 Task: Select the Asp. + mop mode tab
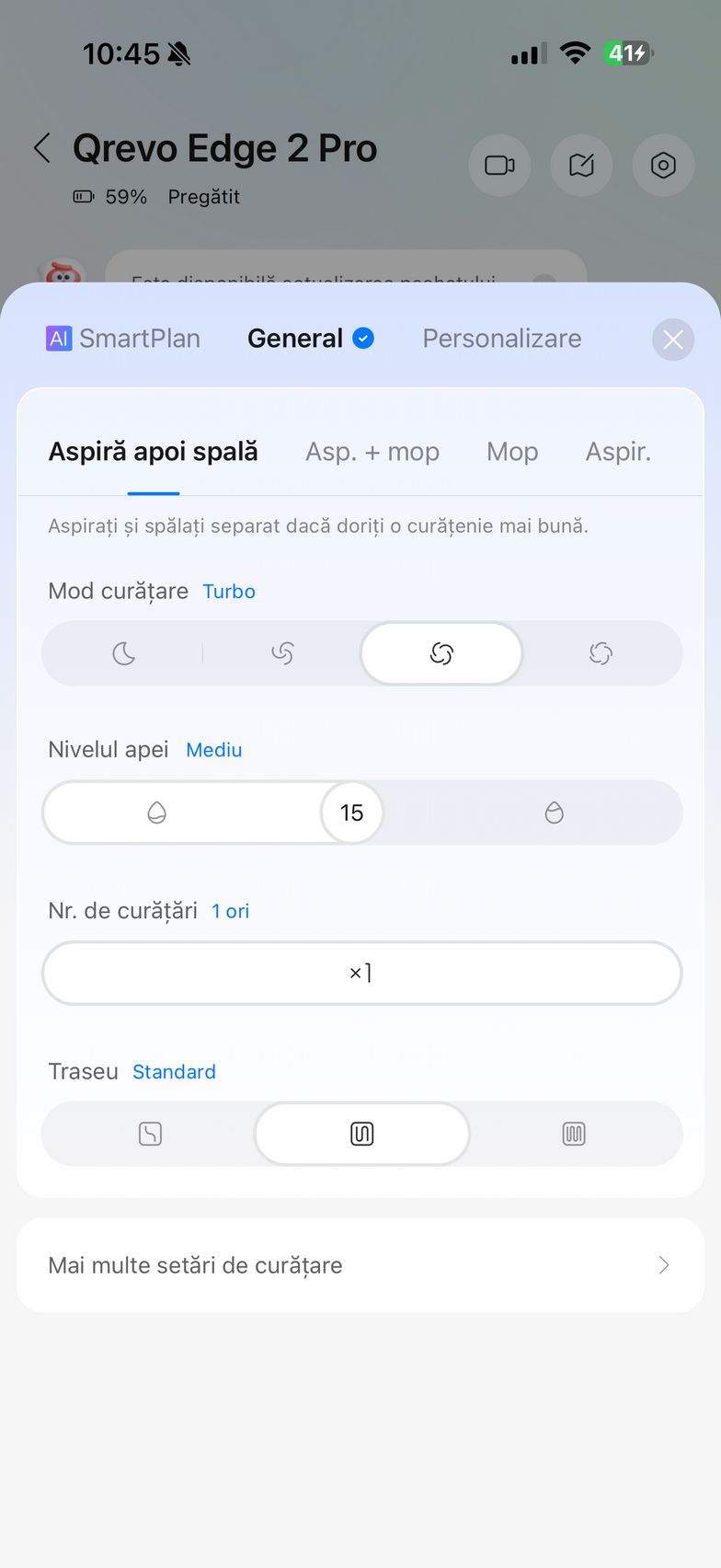[x=372, y=452]
